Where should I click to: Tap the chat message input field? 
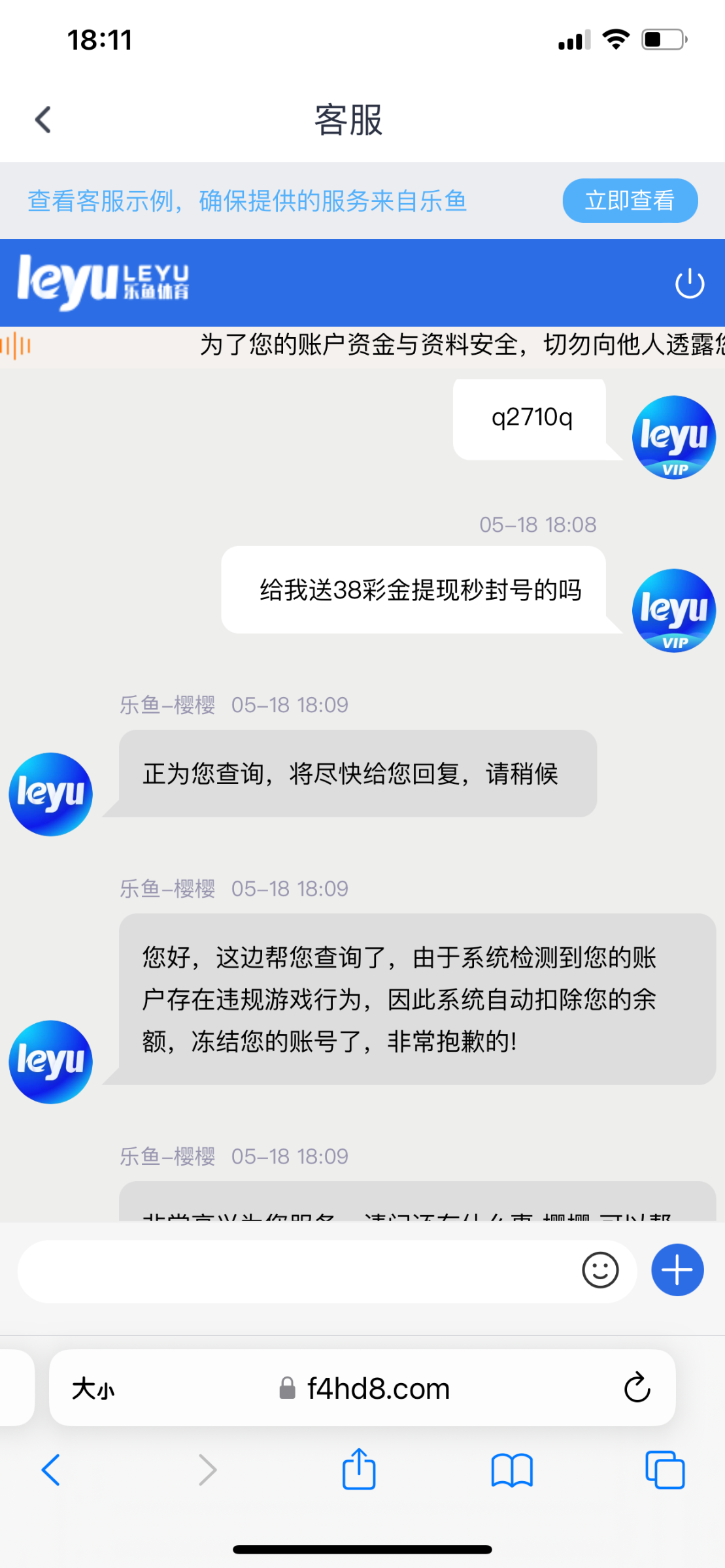click(294, 1270)
